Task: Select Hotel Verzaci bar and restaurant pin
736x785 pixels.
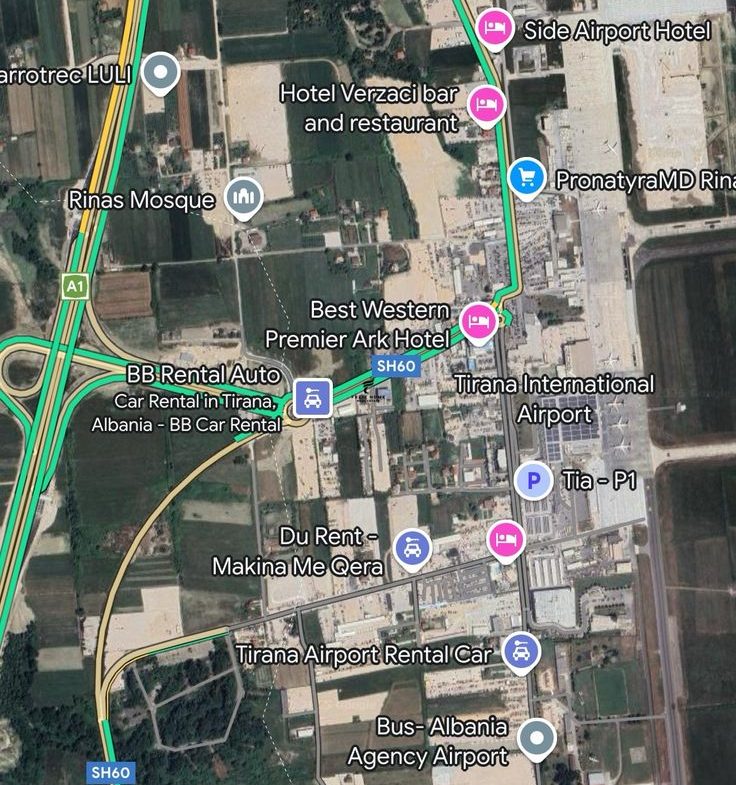Action: (x=486, y=102)
